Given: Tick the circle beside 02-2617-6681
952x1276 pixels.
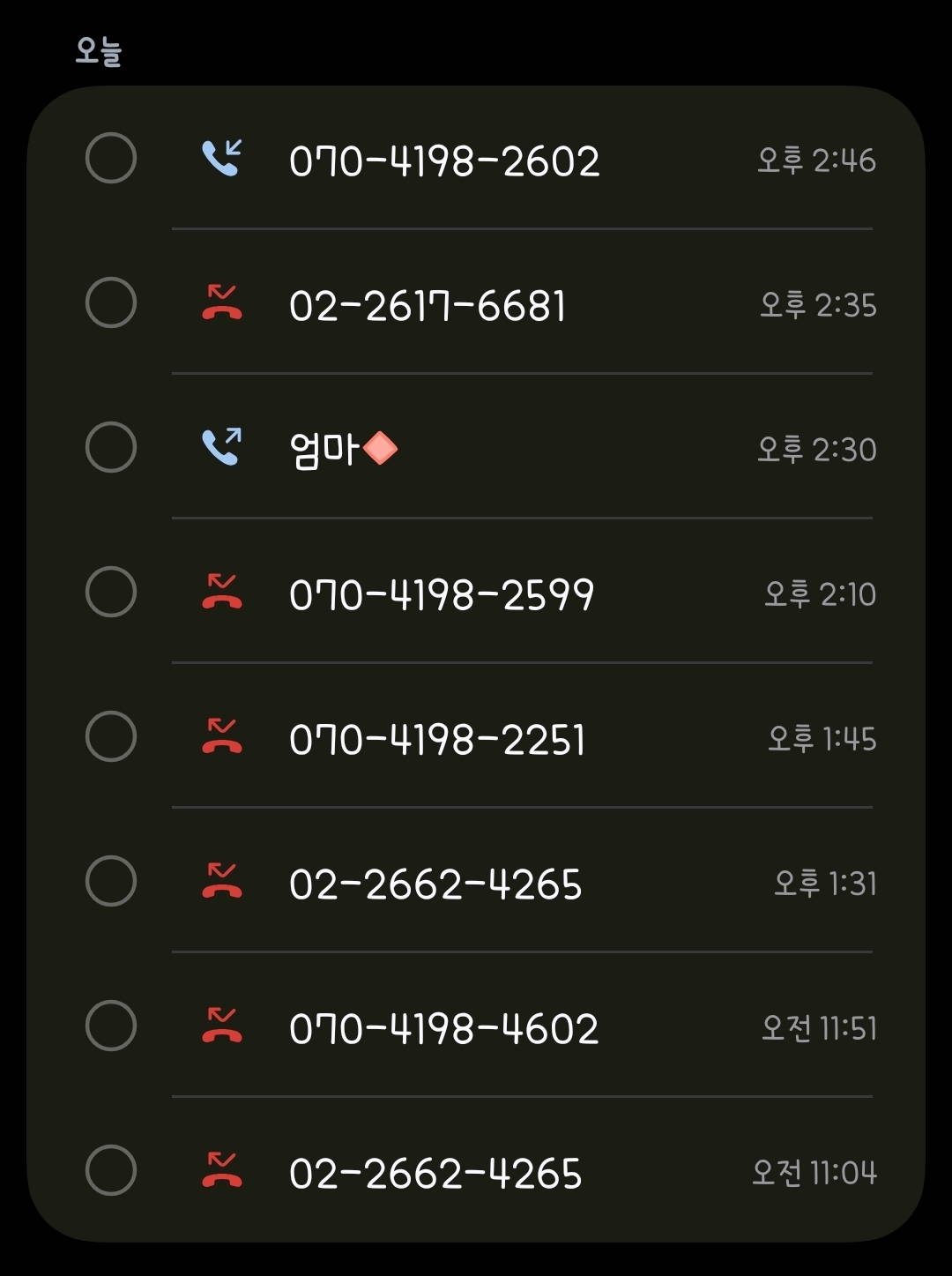Looking at the screenshot, I should coord(111,303).
